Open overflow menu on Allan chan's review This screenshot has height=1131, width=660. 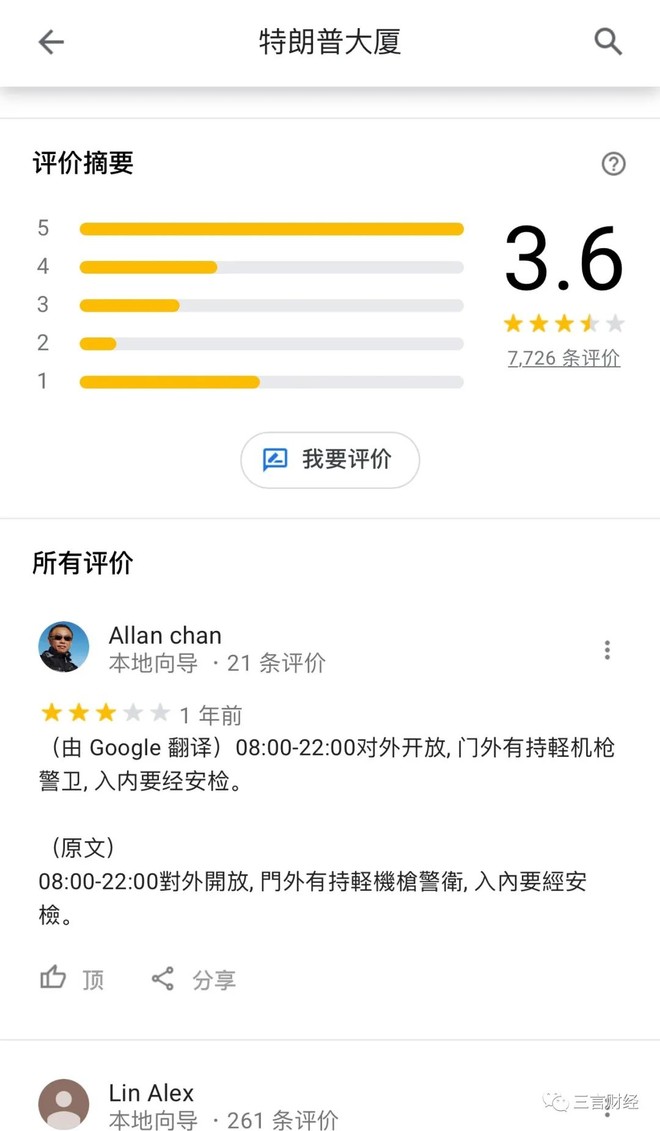[x=607, y=651]
